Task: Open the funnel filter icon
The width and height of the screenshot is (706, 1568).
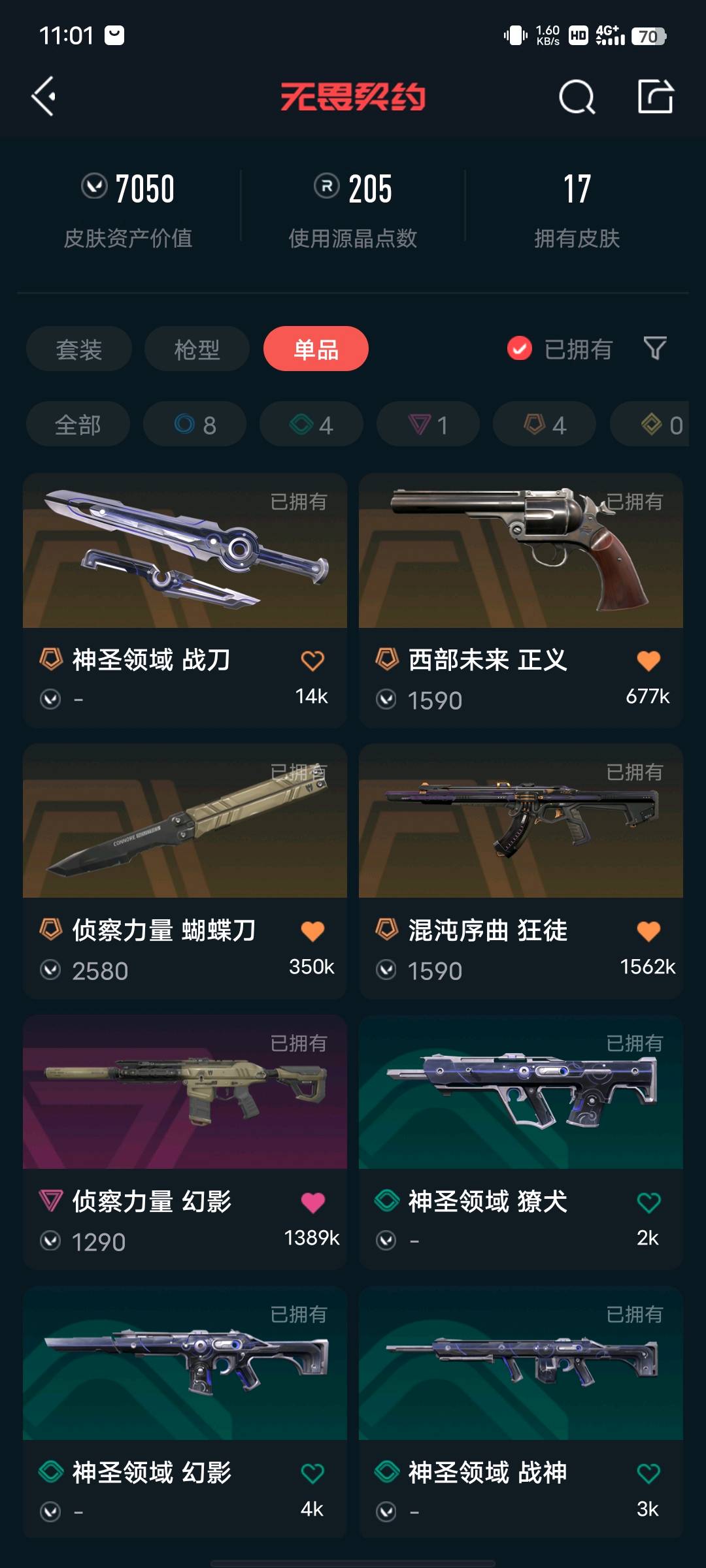Action: coord(655,348)
